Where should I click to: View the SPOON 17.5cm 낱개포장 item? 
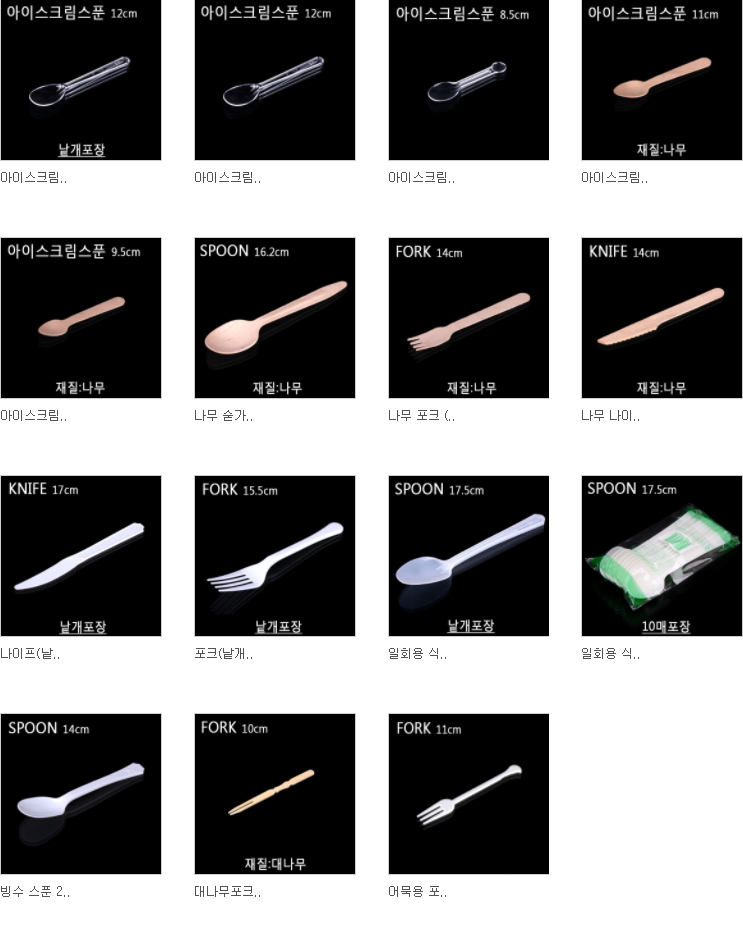468,556
